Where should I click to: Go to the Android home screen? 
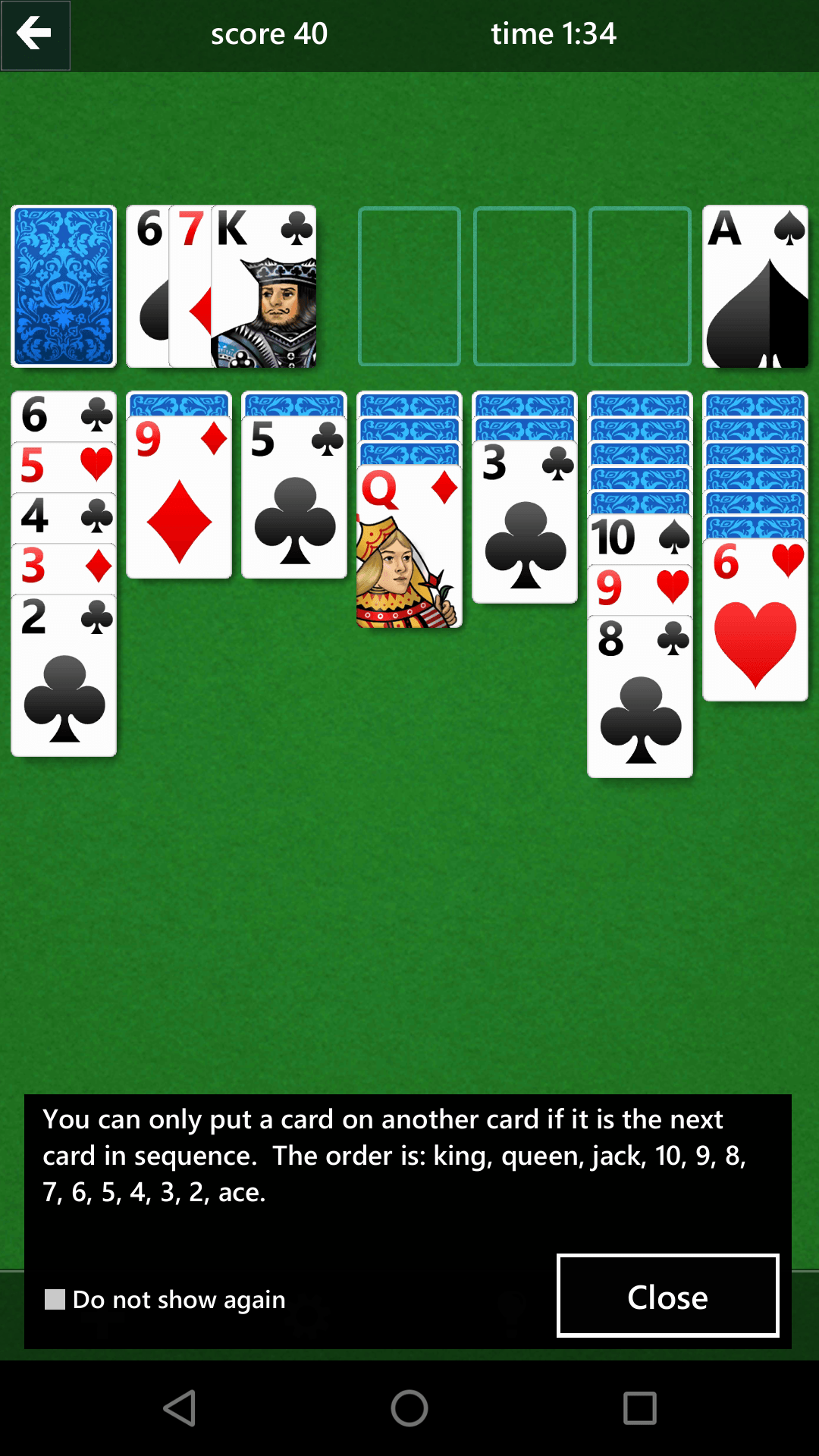point(409,1409)
